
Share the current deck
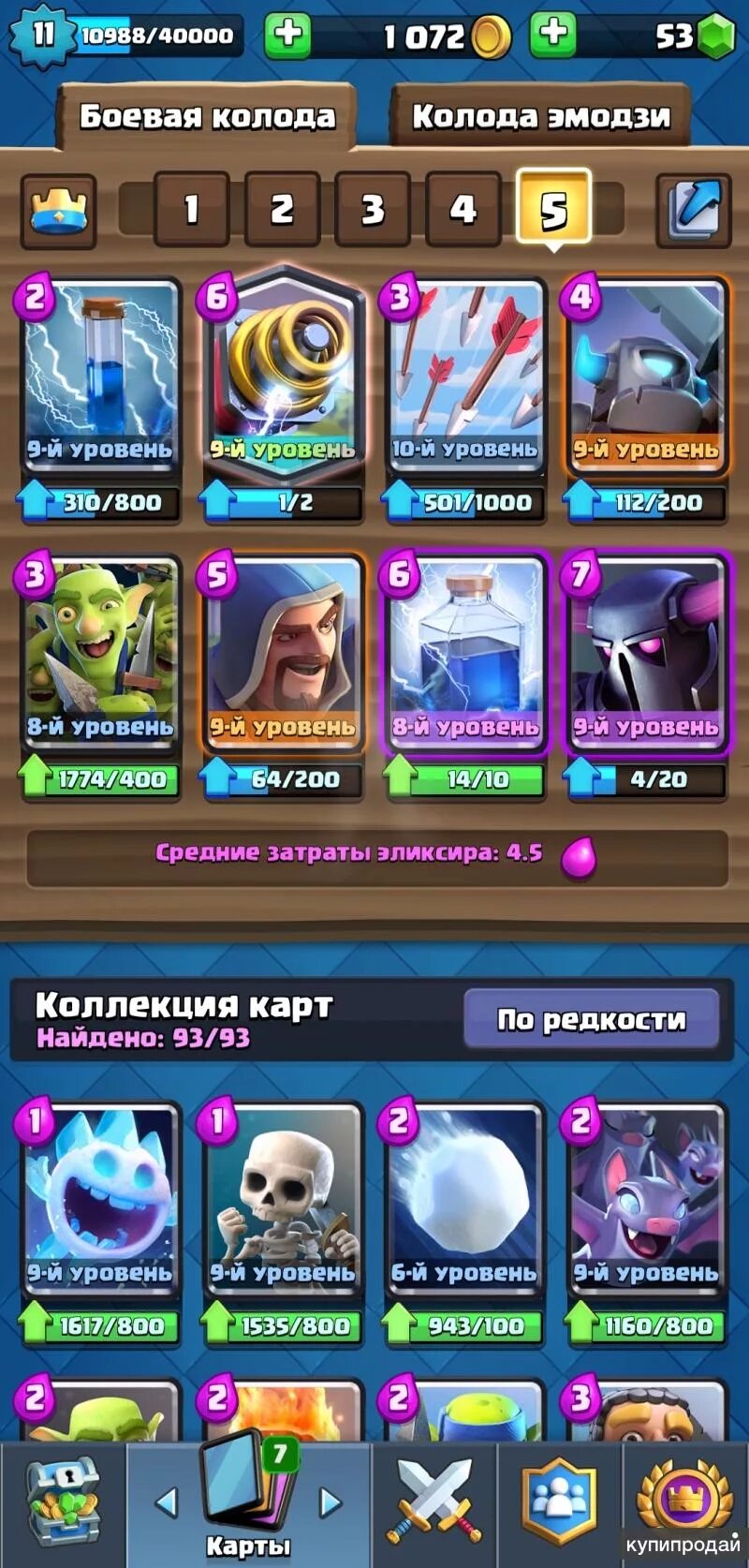(x=693, y=209)
